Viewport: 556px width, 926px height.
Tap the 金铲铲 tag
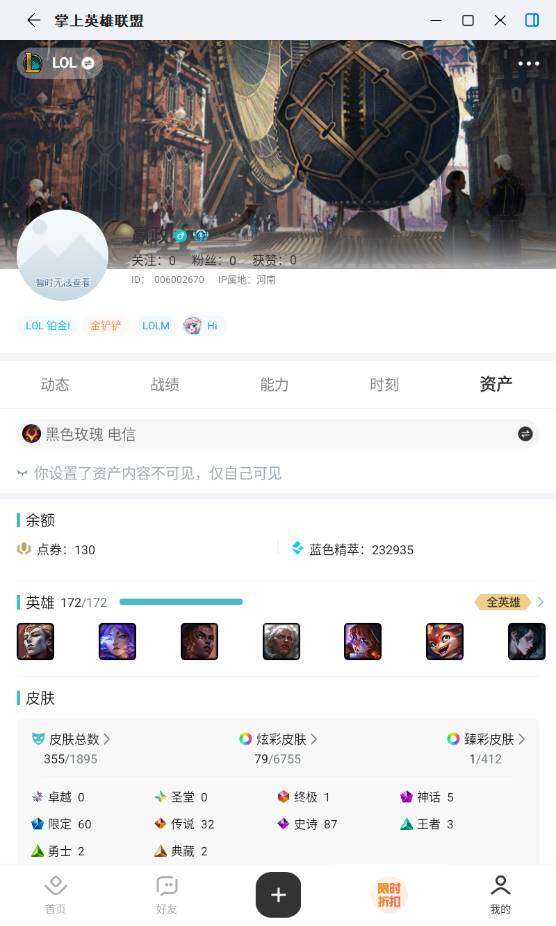(x=106, y=325)
